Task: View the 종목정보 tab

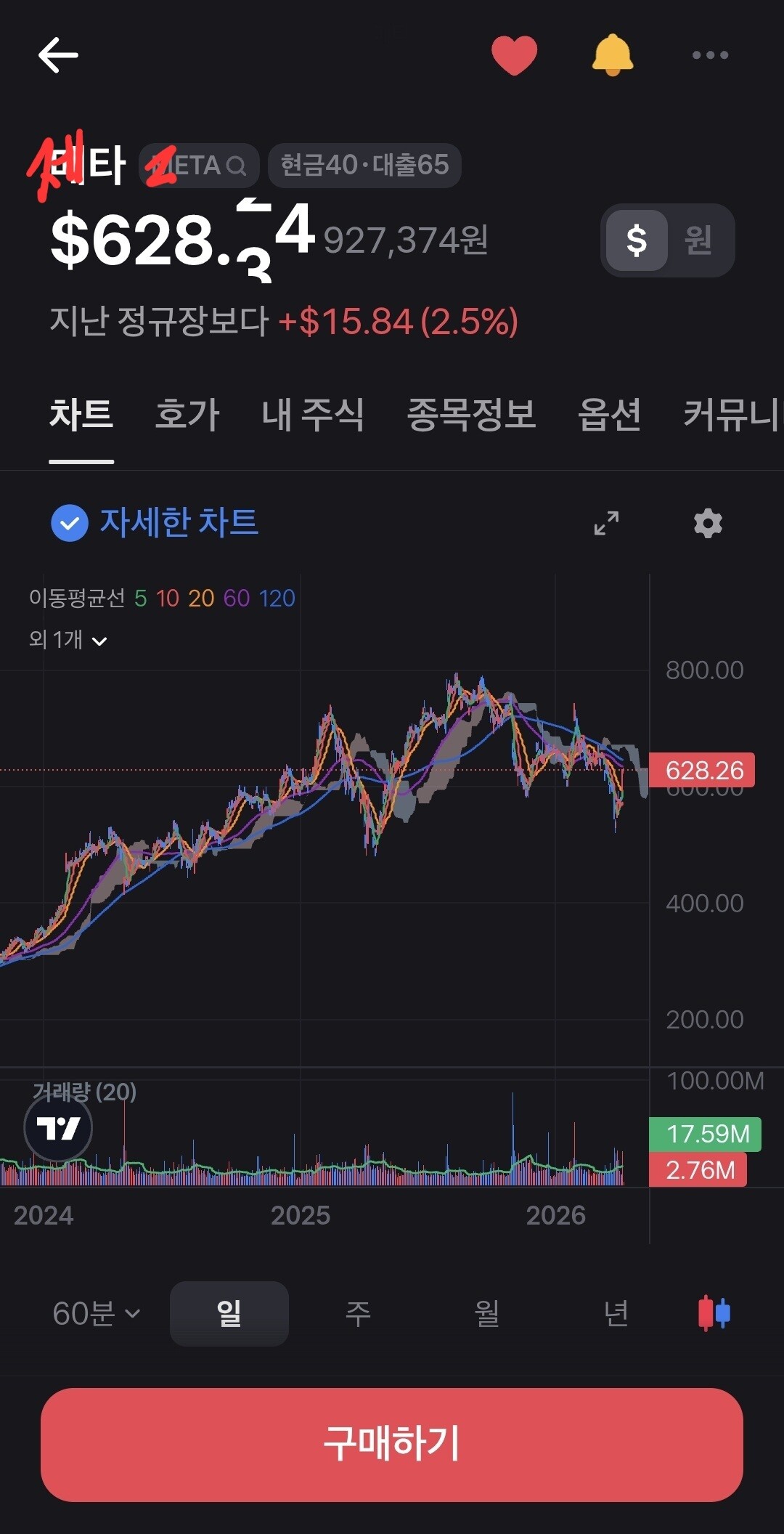Action: [471, 415]
